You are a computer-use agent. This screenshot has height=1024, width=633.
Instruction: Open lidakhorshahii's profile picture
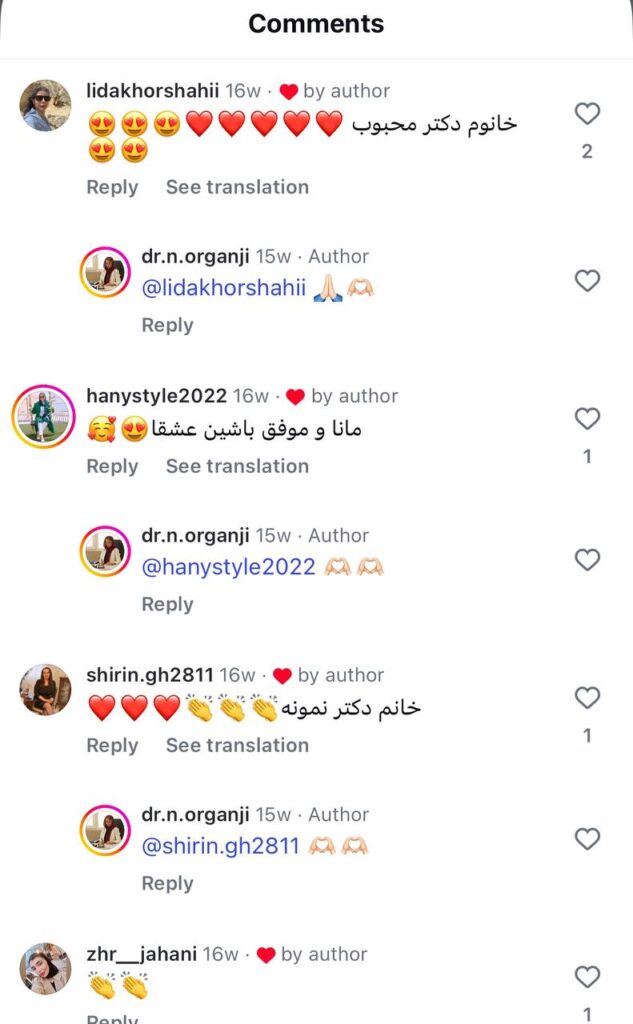tap(45, 105)
